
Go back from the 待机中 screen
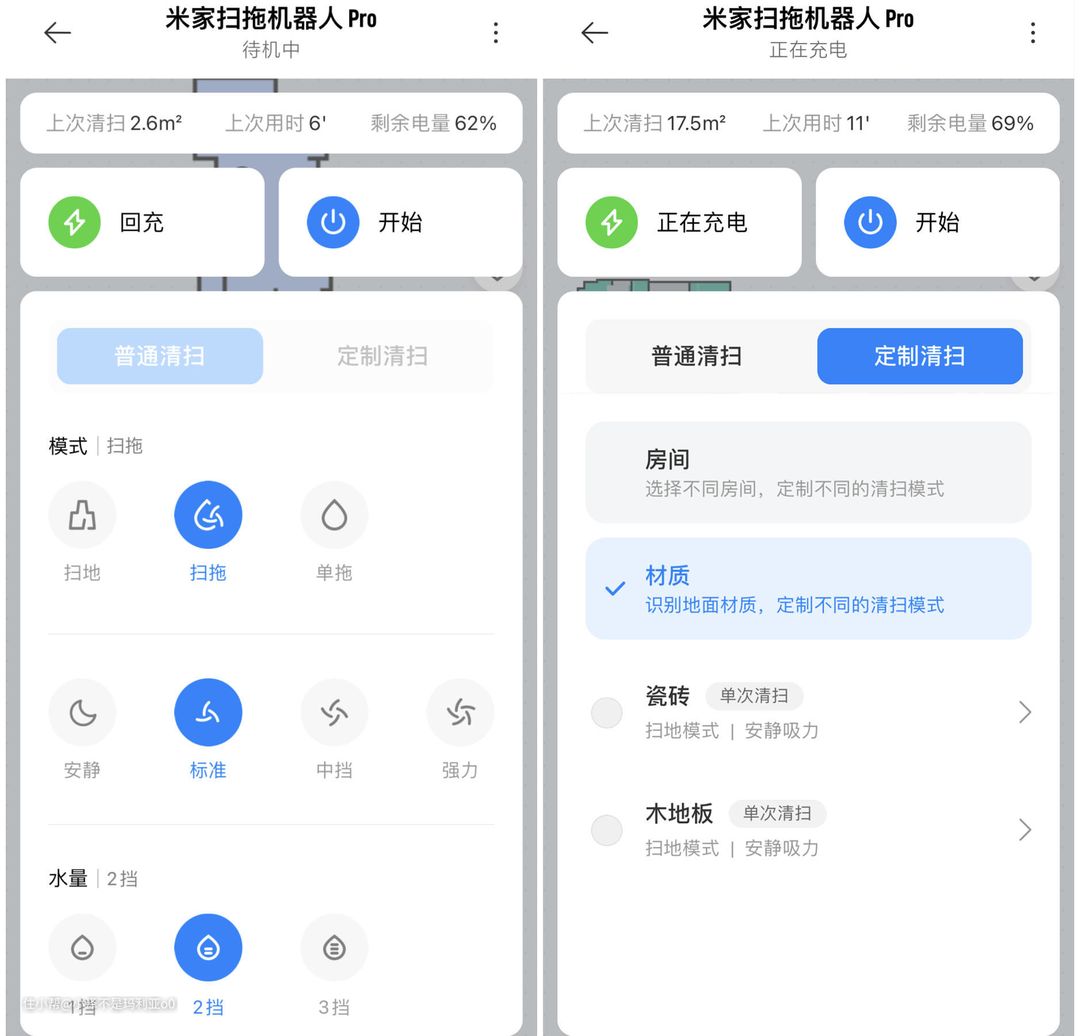58,33
